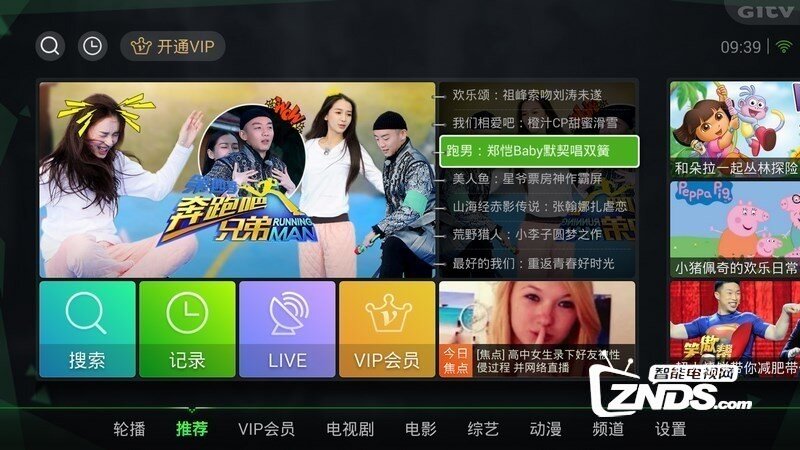Switch to the 电视剧 tab
800x450 pixels.
coord(350,429)
